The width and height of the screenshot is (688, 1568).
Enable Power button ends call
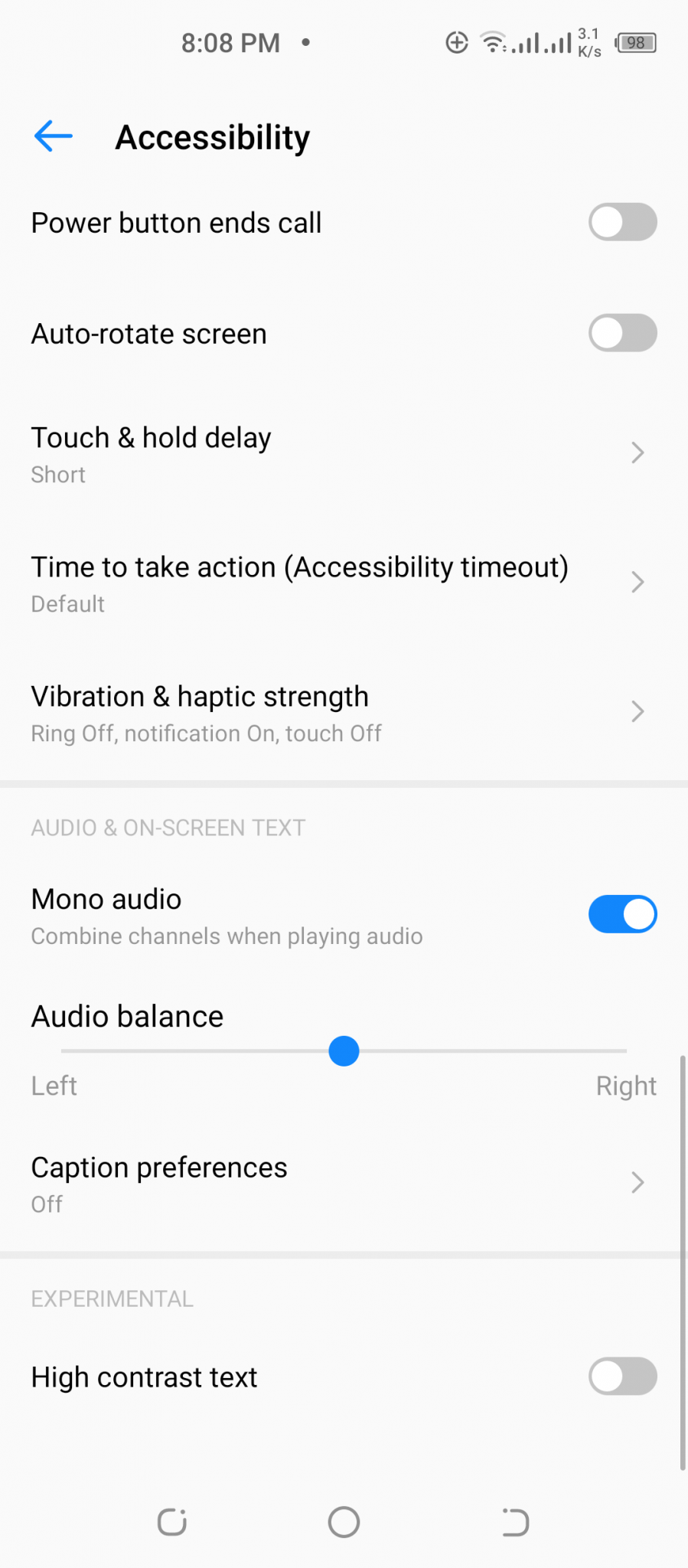[622, 223]
